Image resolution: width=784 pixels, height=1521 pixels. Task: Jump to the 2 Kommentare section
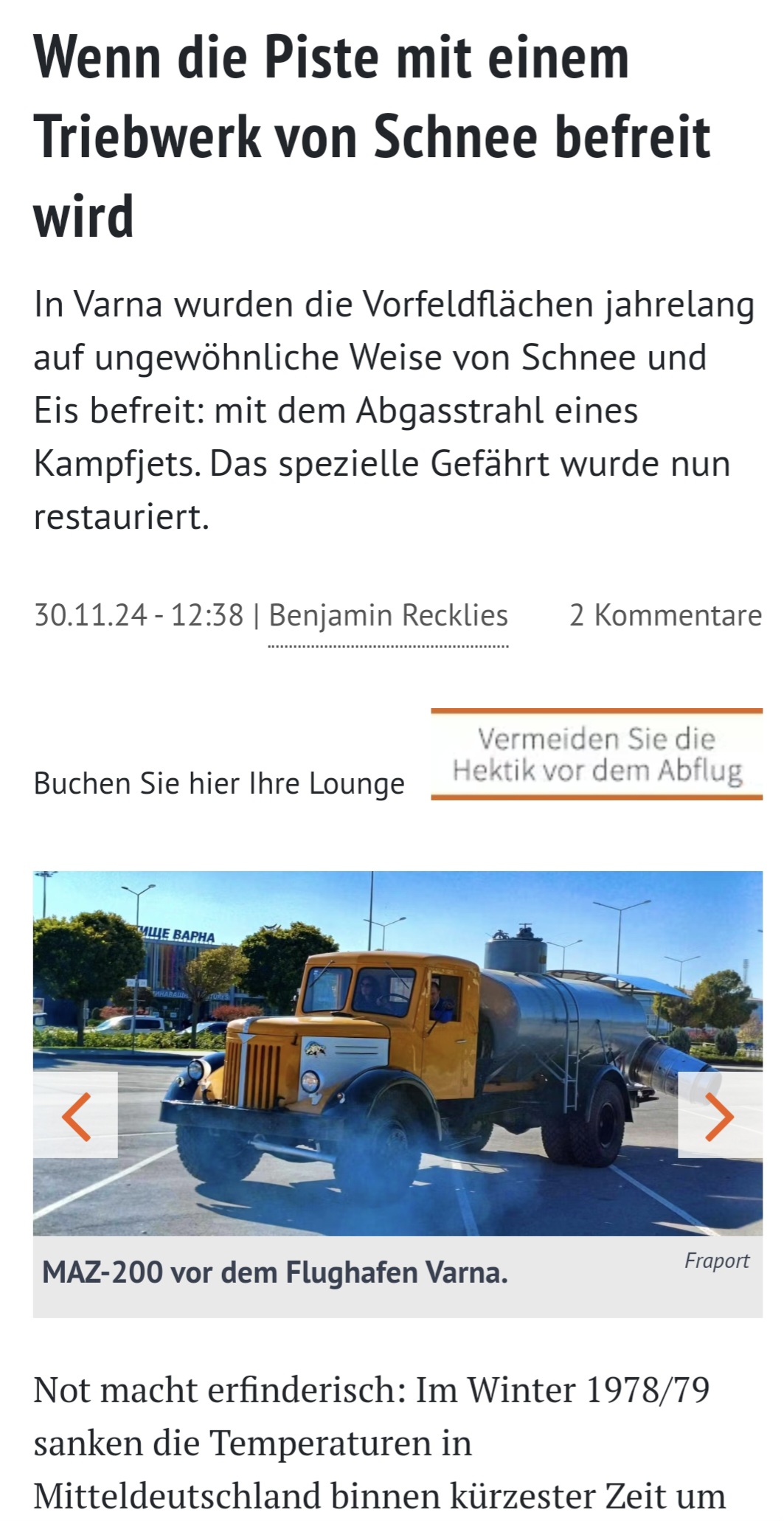[665, 615]
